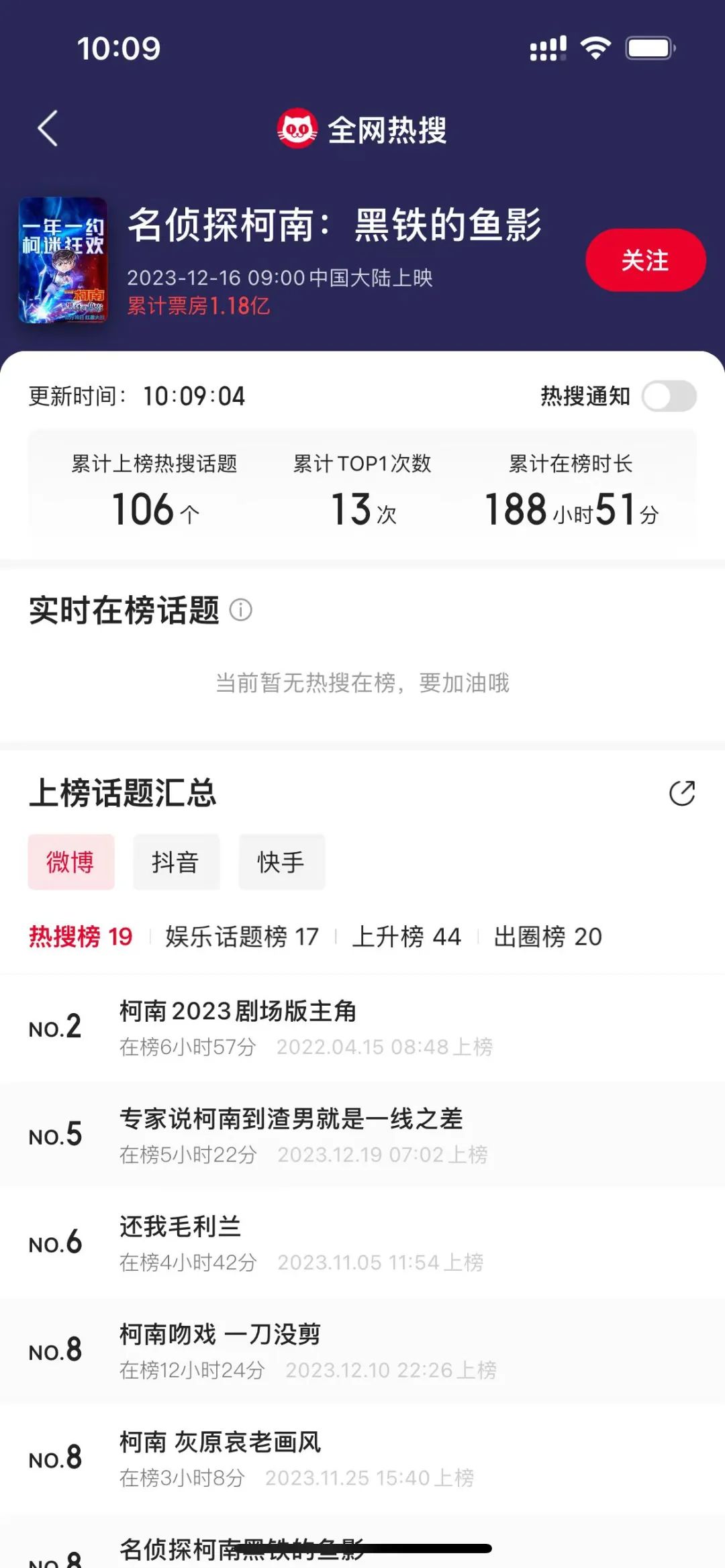The image size is (725, 1568).
Task: Open topic 专家说柯南到渣男就是一线之差
Action: (362, 1135)
